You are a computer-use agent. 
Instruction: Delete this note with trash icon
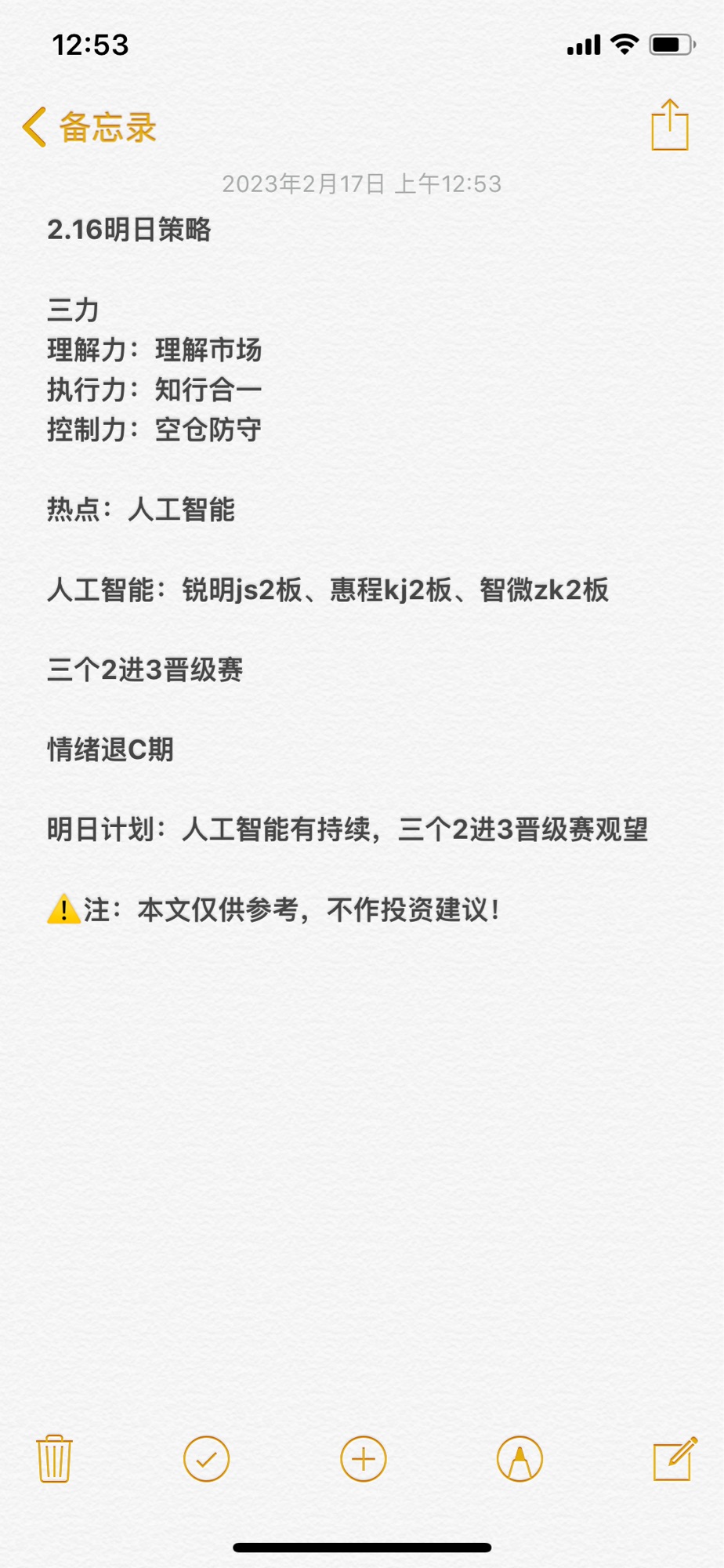(54, 1458)
